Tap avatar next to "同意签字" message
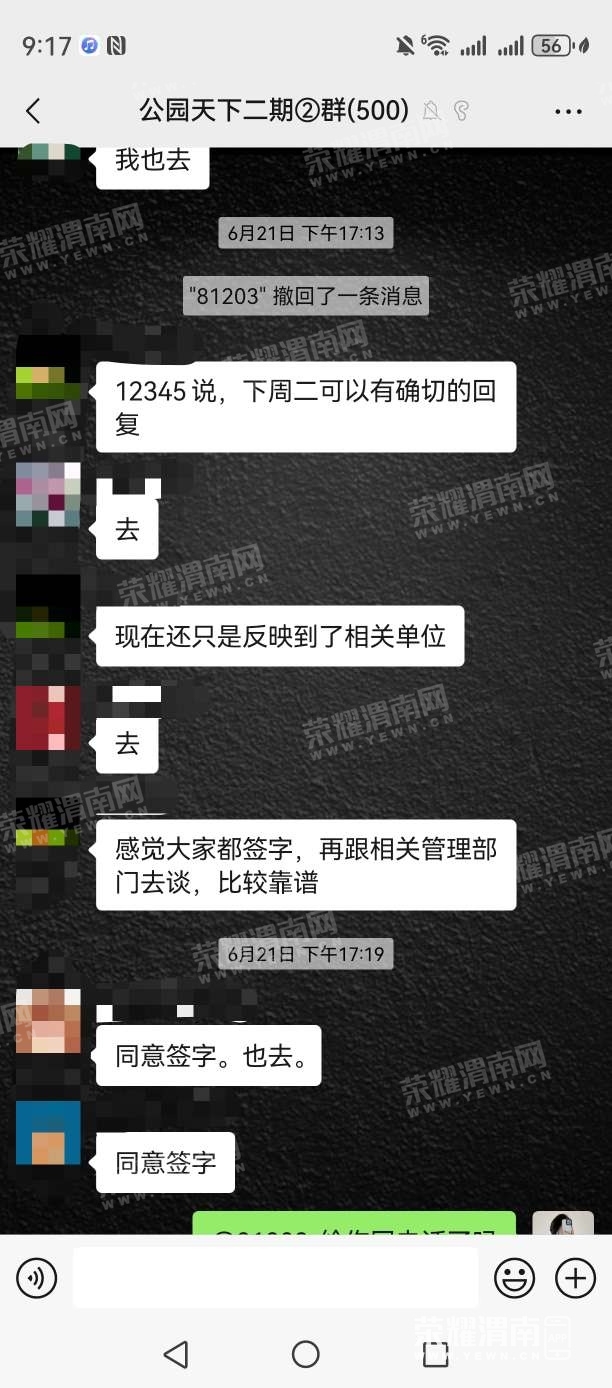The image size is (612, 1388). [48, 1133]
